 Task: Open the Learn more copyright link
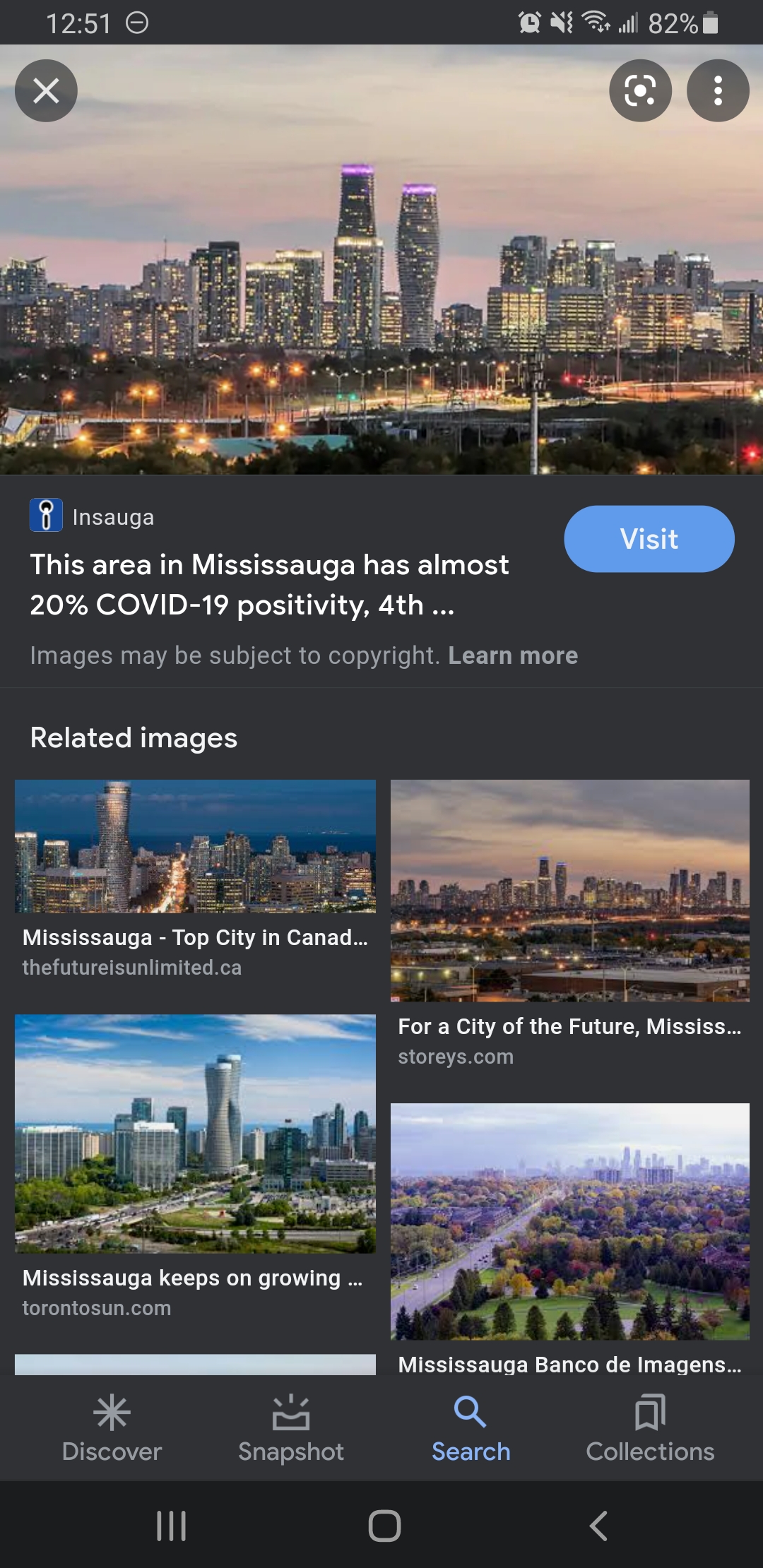(513, 655)
